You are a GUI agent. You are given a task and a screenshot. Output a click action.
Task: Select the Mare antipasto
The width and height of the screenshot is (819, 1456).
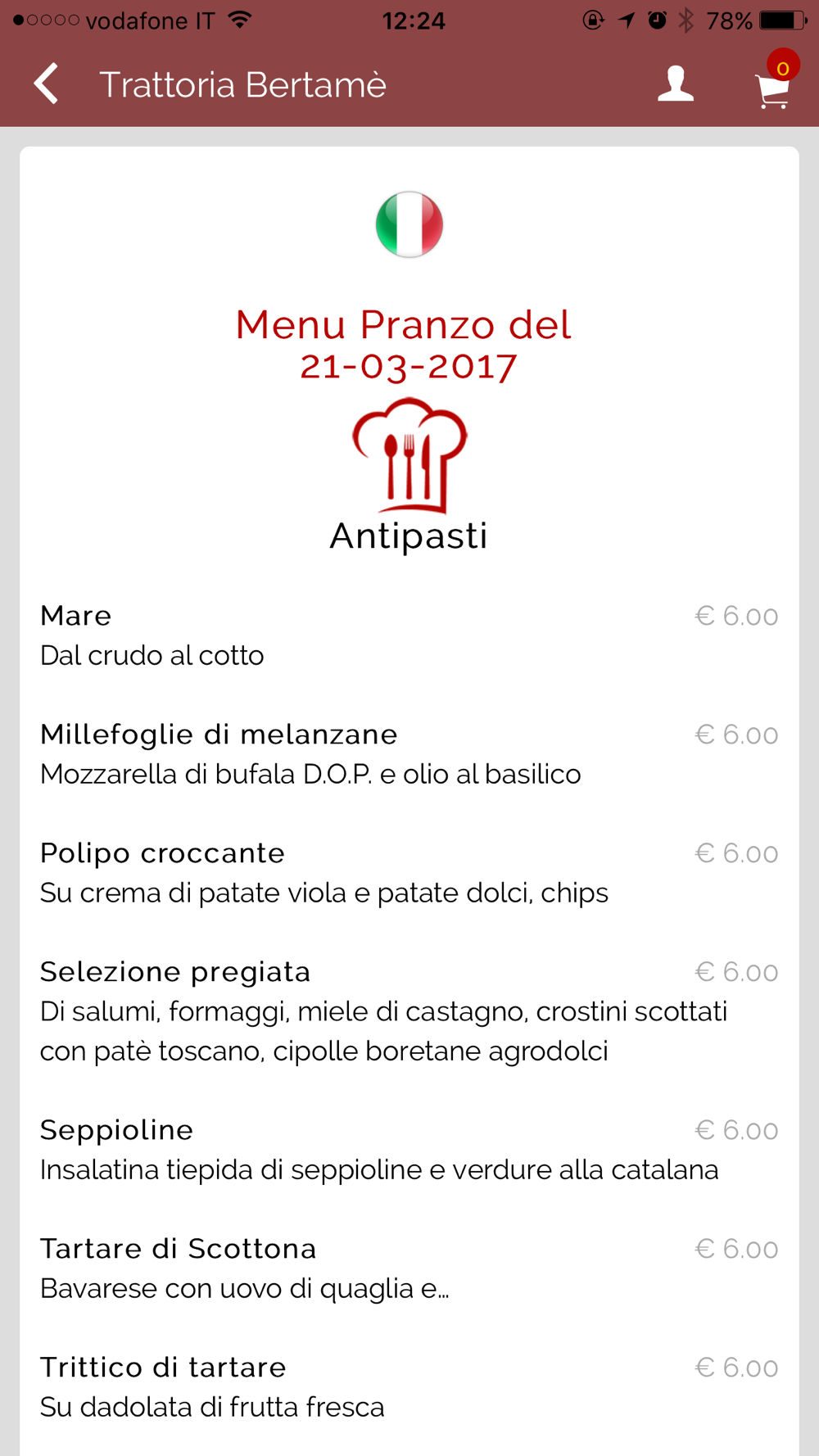coord(409,635)
